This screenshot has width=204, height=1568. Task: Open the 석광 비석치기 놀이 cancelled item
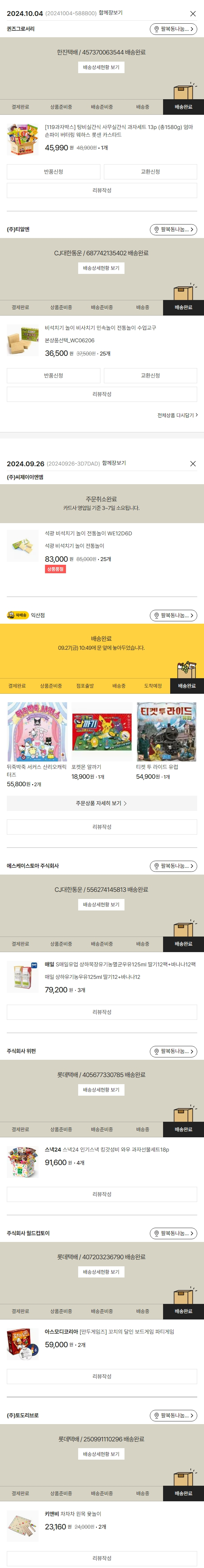pos(88,533)
